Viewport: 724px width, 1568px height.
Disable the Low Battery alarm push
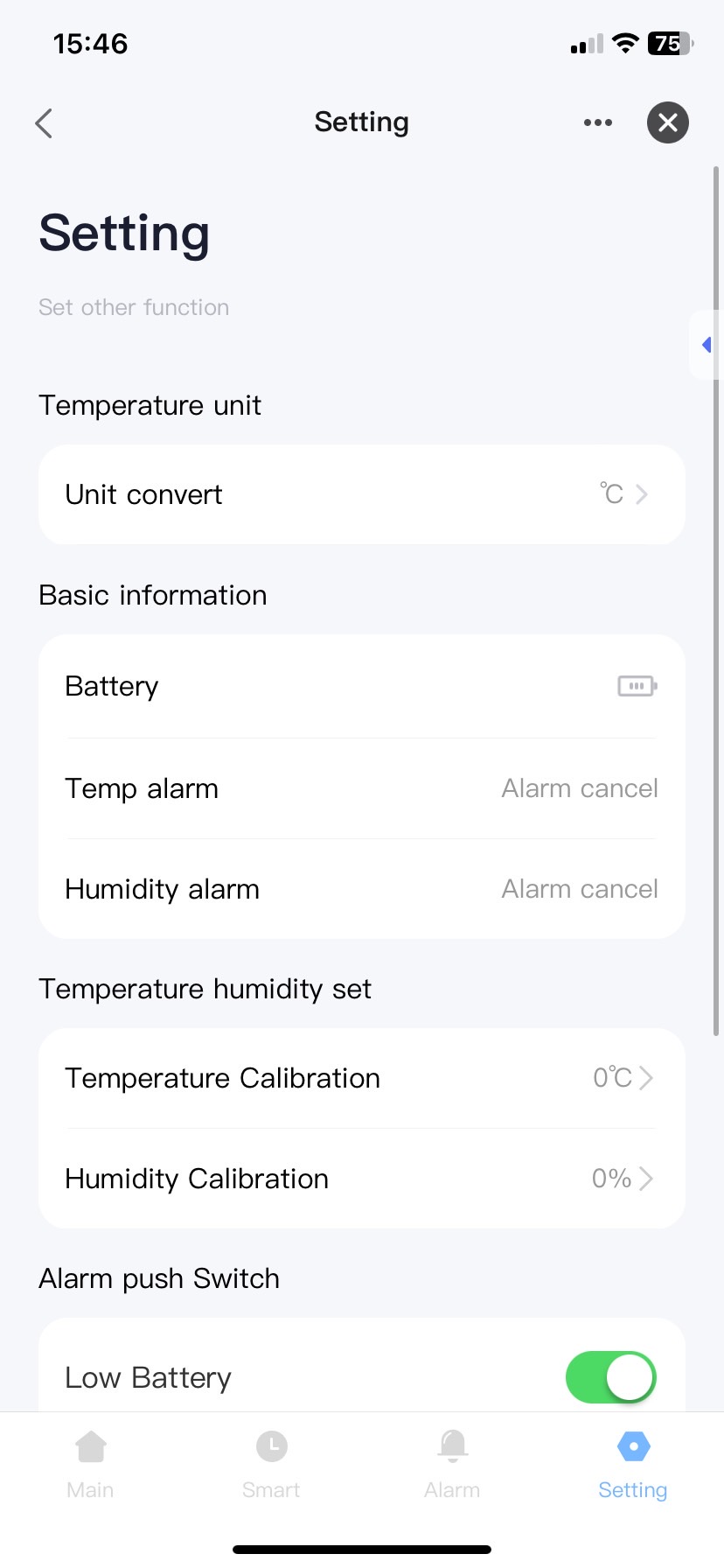[610, 1377]
